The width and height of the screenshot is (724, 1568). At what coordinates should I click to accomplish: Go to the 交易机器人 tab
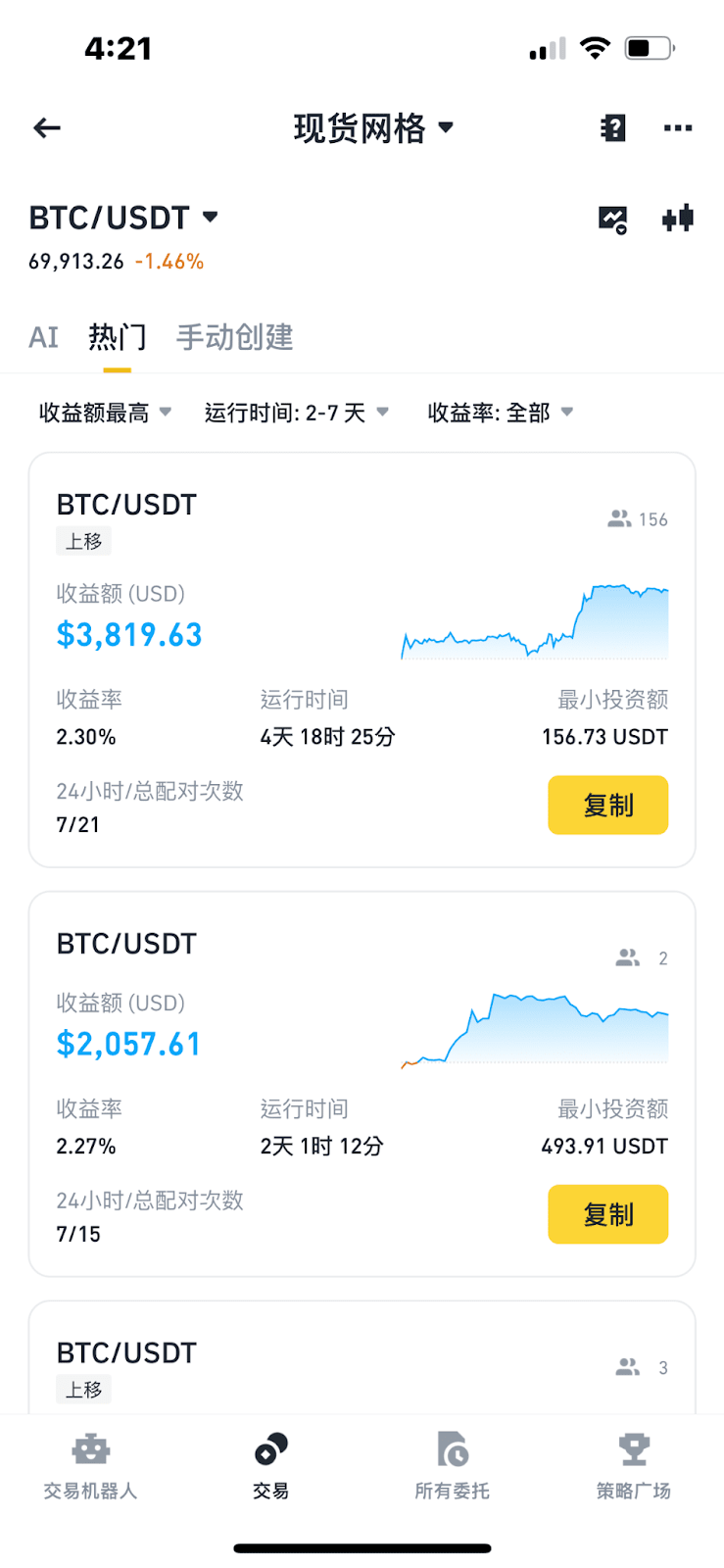(90, 1467)
